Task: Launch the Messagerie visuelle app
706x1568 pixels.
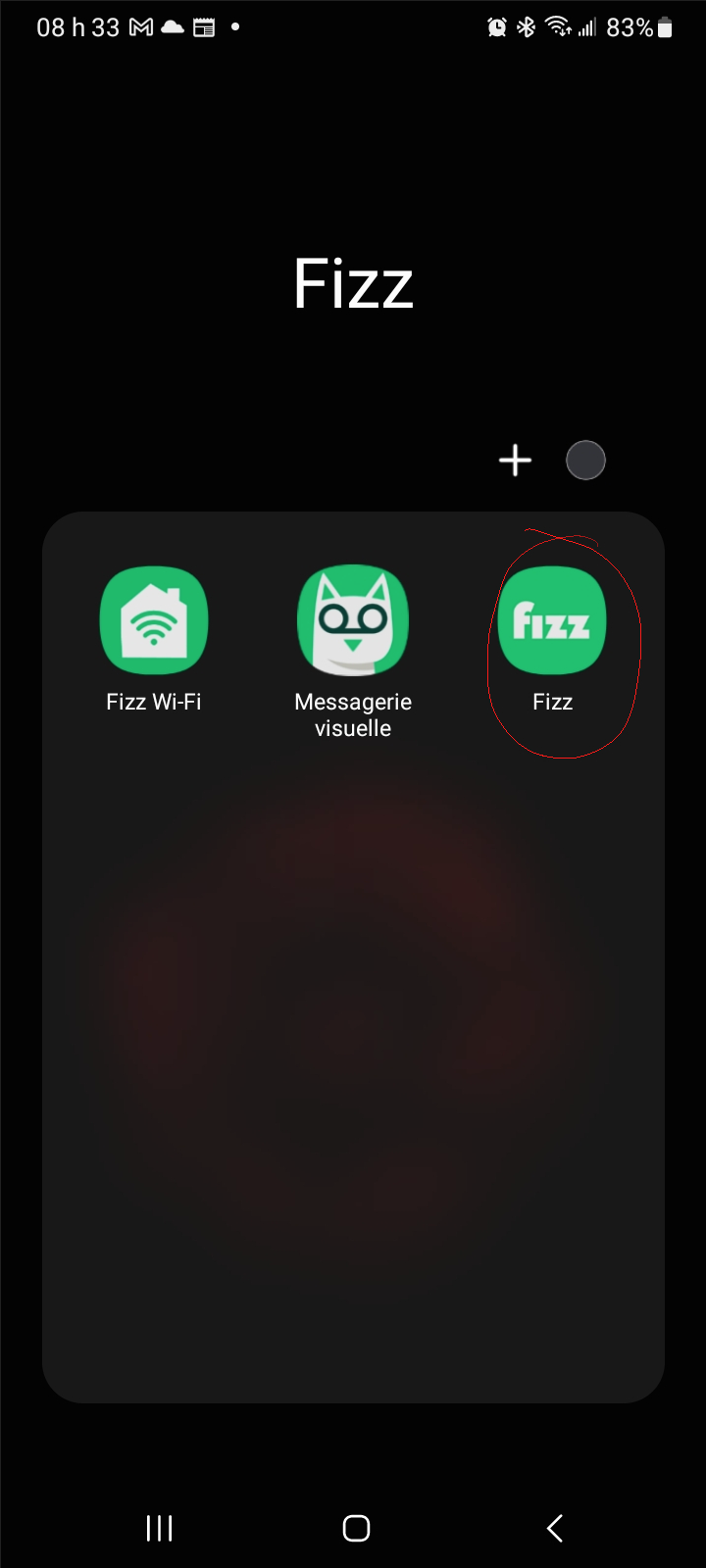Action: coord(353,621)
